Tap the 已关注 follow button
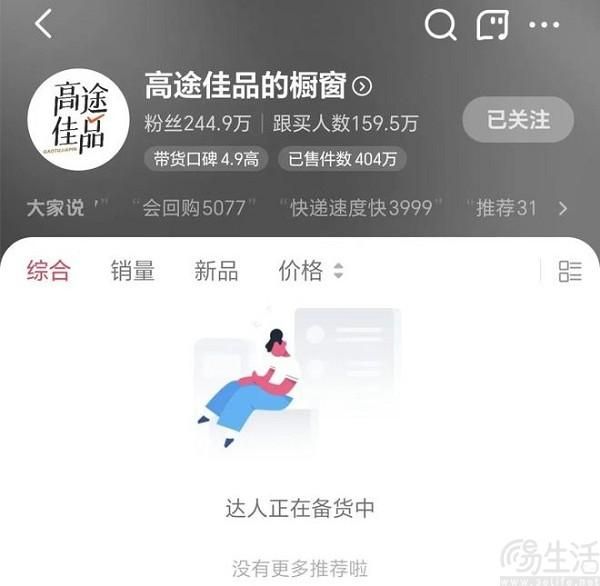This screenshot has height=586, width=600. click(x=518, y=120)
